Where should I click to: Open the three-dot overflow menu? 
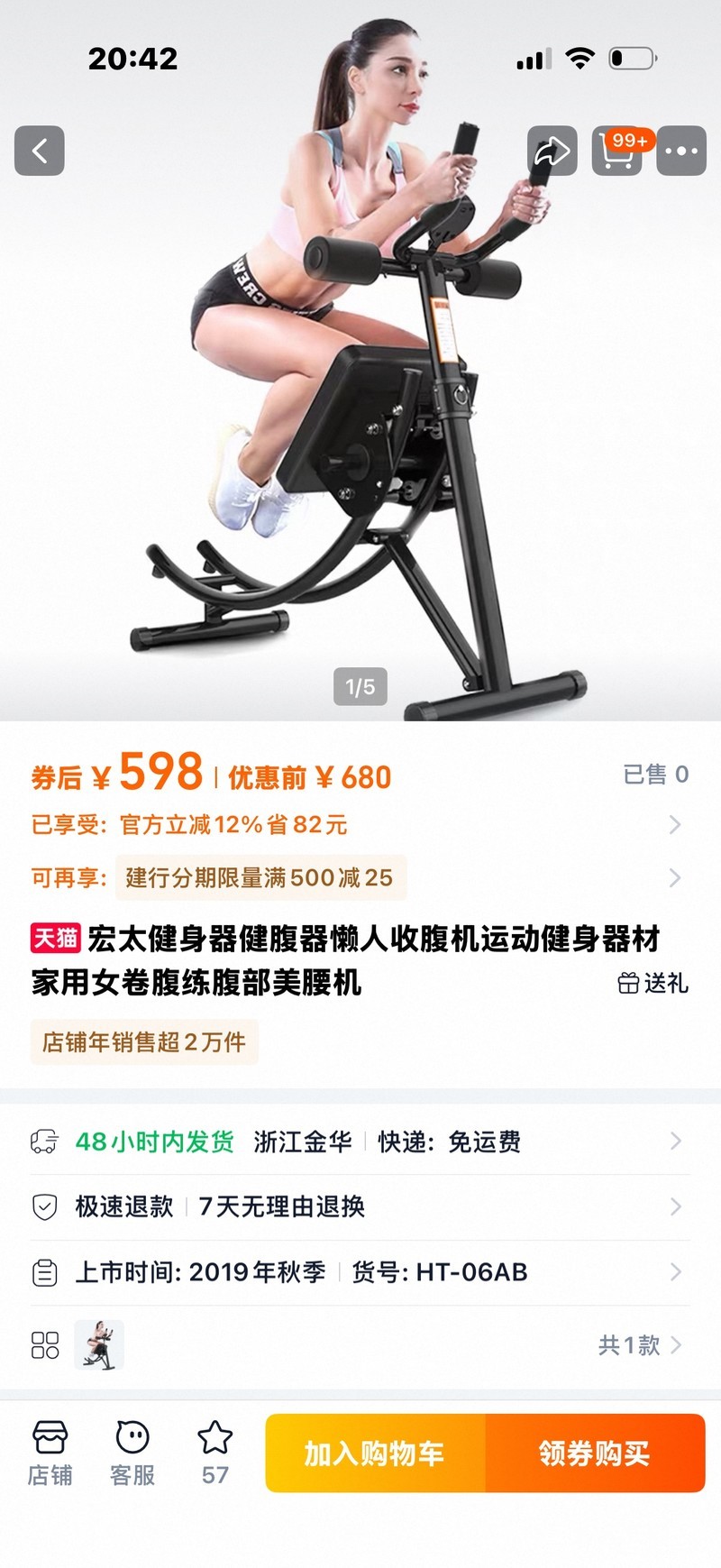point(681,151)
